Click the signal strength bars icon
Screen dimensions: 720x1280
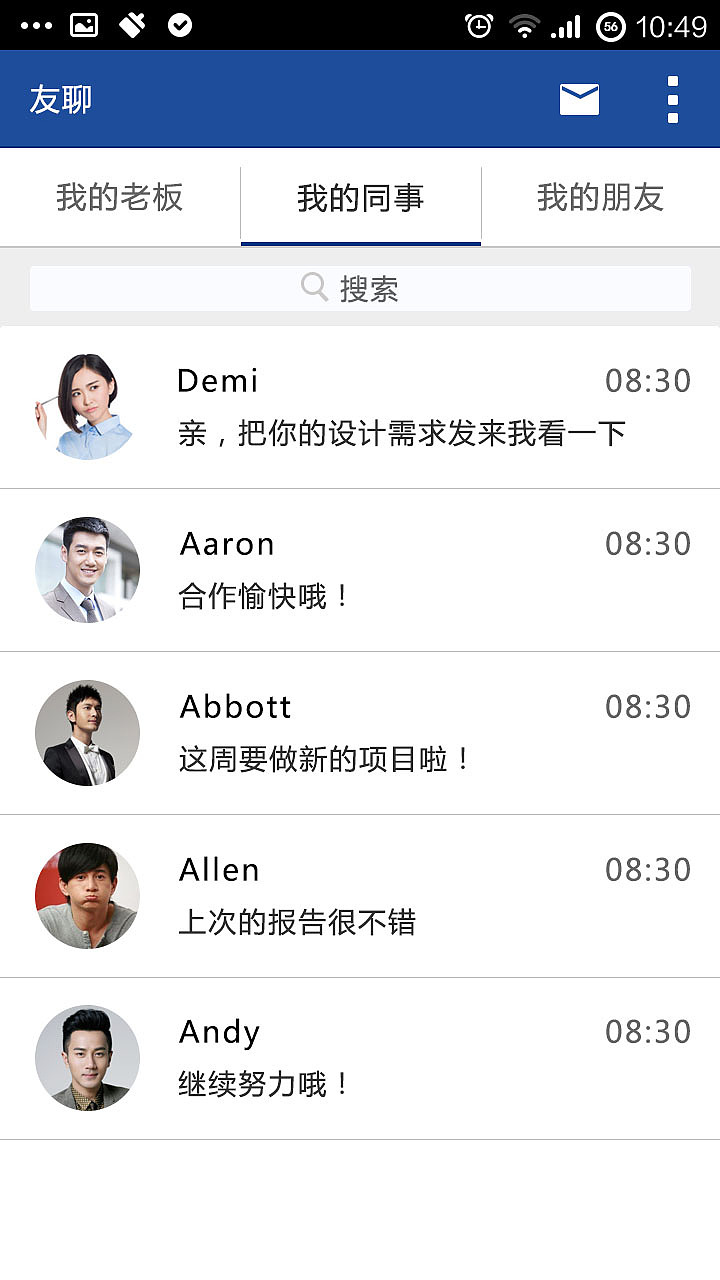pyautogui.click(x=567, y=25)
